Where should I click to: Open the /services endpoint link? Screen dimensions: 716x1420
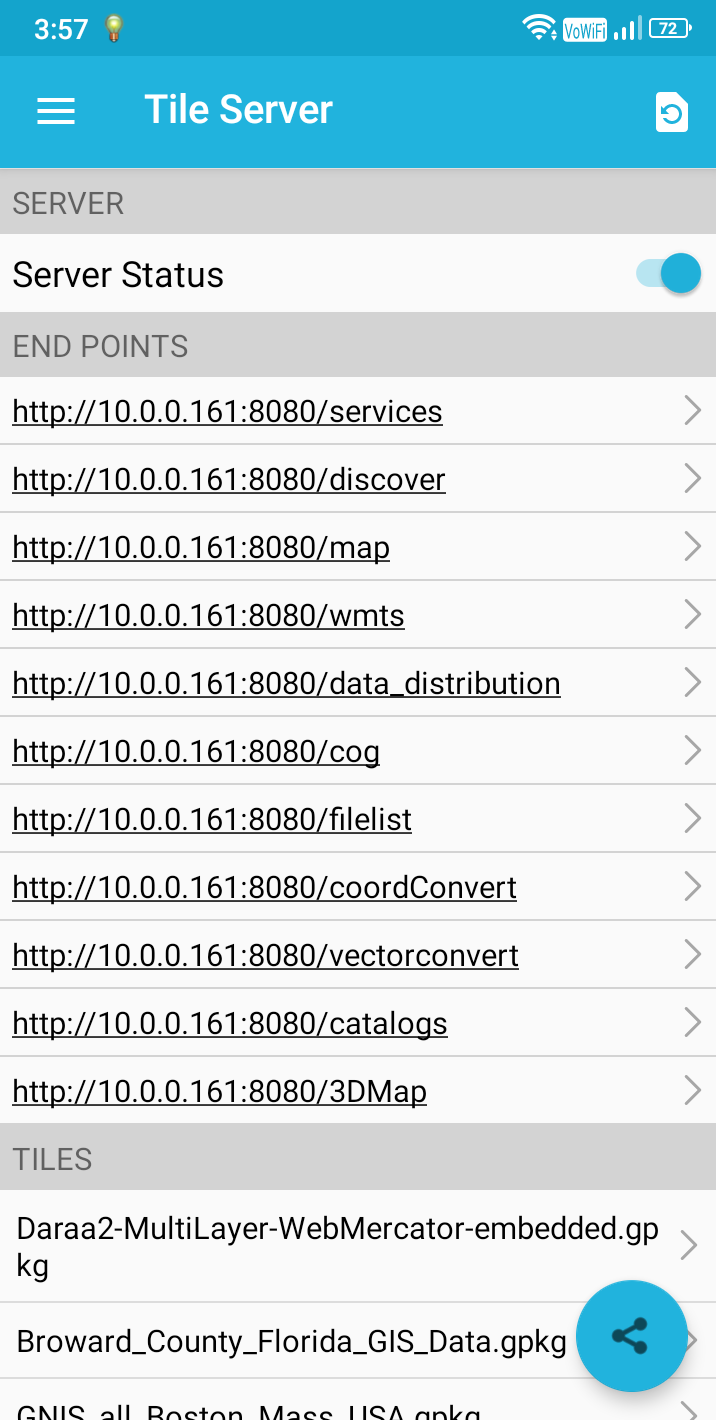coord(228,411)
